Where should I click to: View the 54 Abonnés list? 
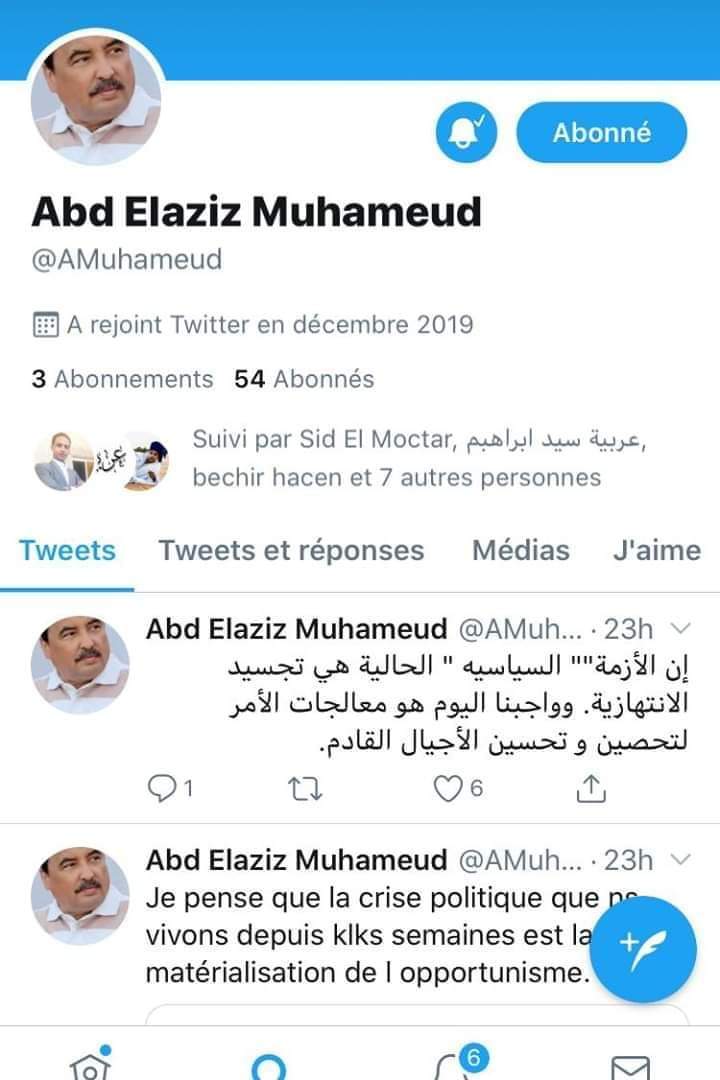pos(304,379)
